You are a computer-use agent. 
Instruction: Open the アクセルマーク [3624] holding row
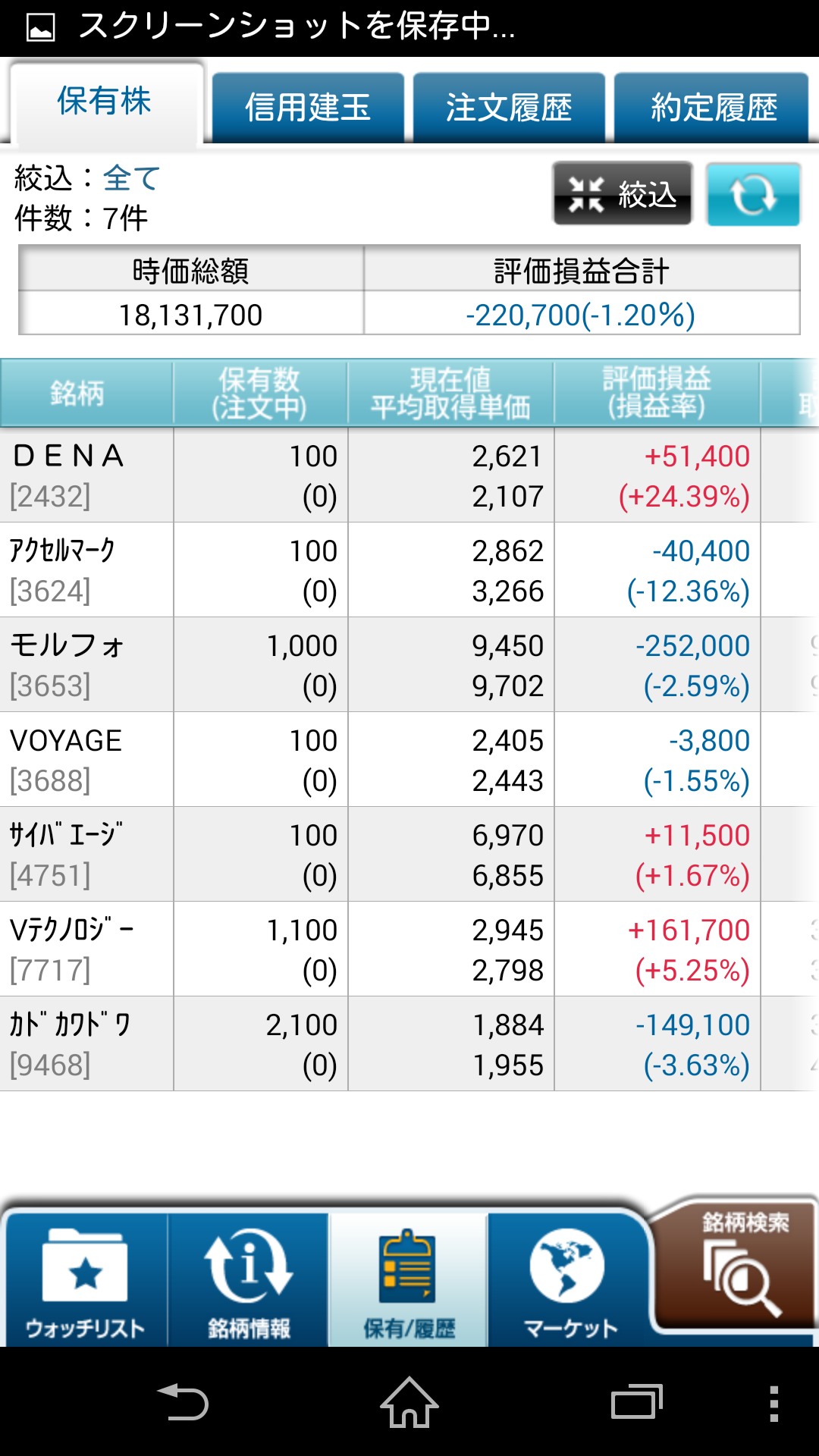(409, 570)
